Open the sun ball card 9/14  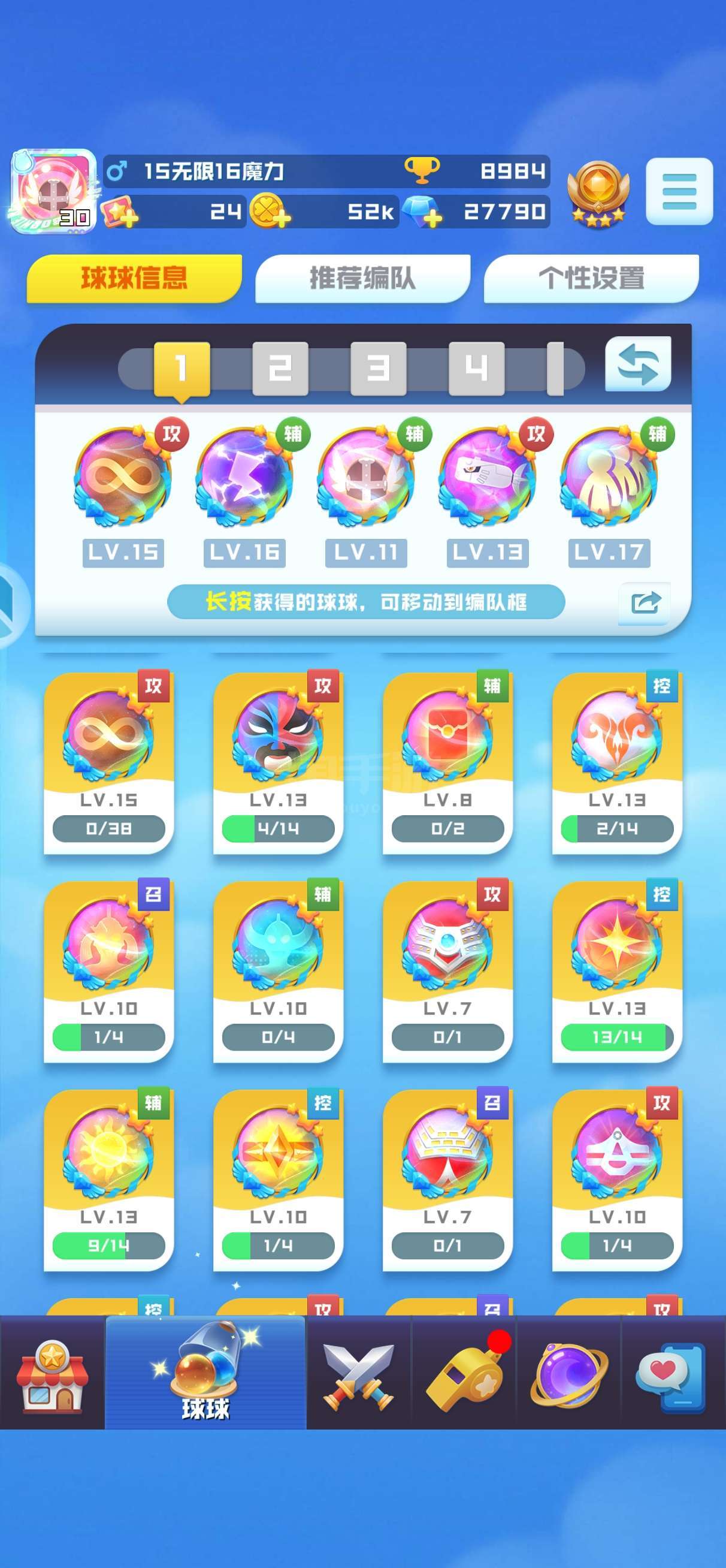click(109, 1179)
